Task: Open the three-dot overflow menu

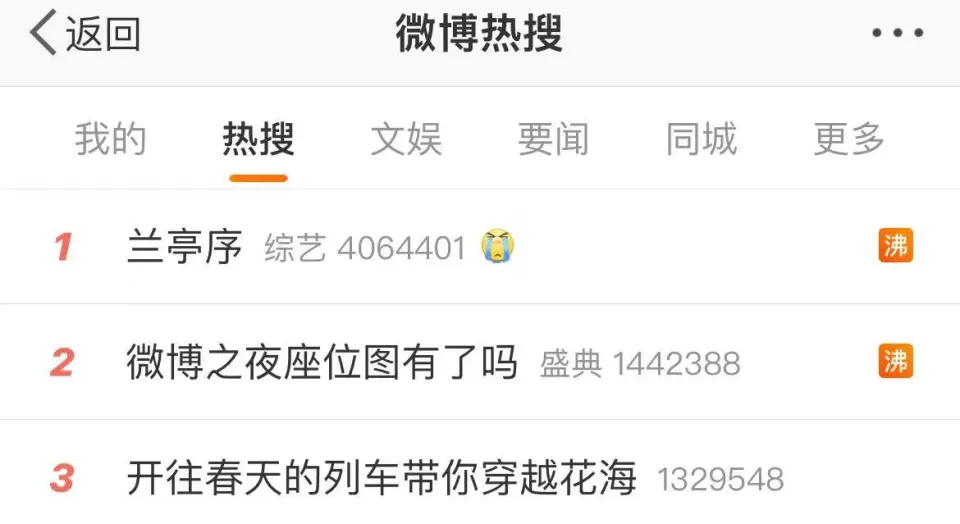Action: [896, 34]
